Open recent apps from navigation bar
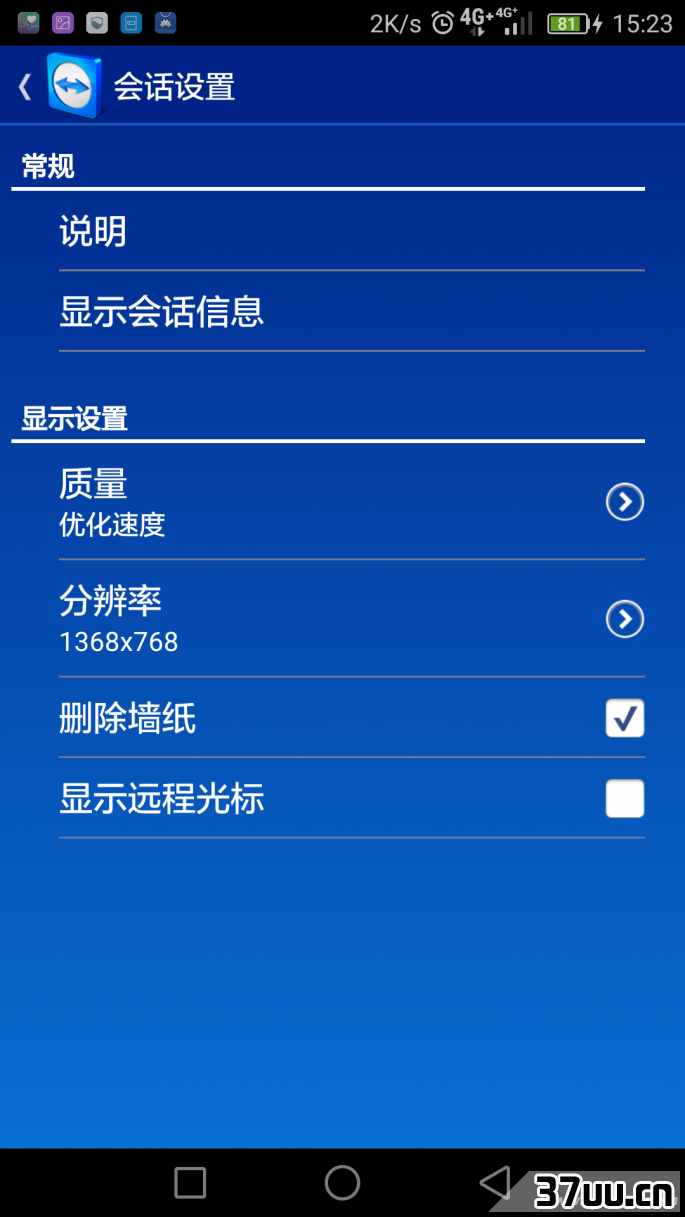The width and height of the screenshot is (685, 1217). [x=190, y=1182]
